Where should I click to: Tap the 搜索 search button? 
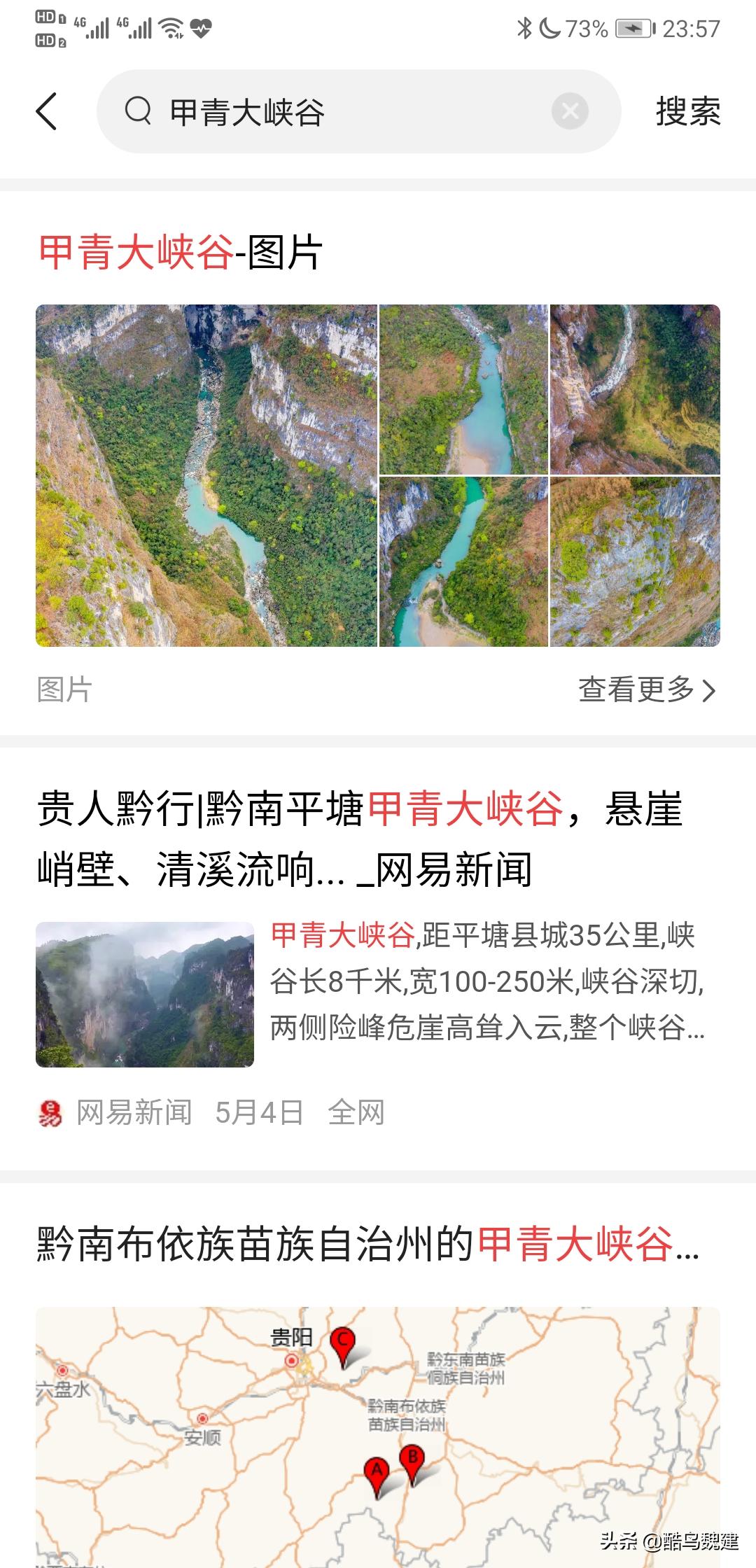coord(687,111)
